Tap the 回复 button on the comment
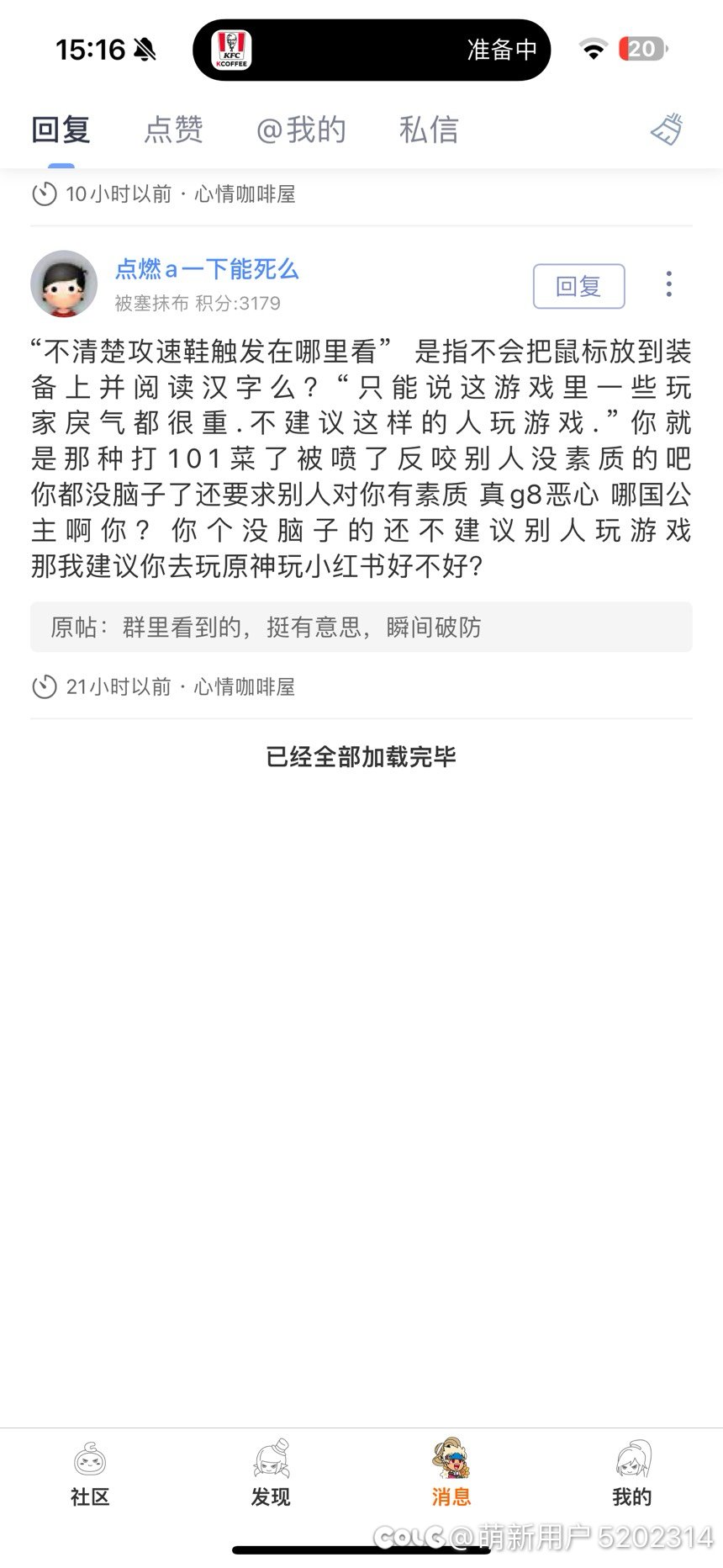Screen dimensions: 723x1568 pyautogui.click(x=578, y=286)
